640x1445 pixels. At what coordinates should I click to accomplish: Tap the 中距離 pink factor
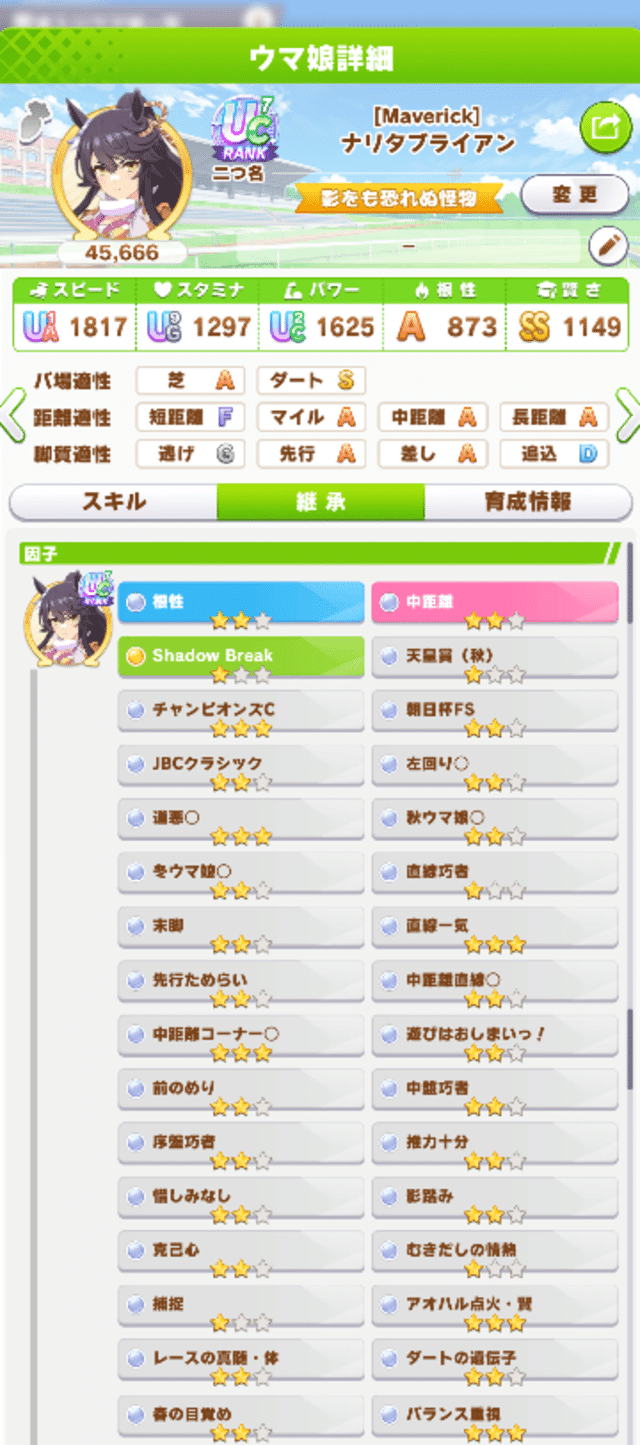coord(495,603)
